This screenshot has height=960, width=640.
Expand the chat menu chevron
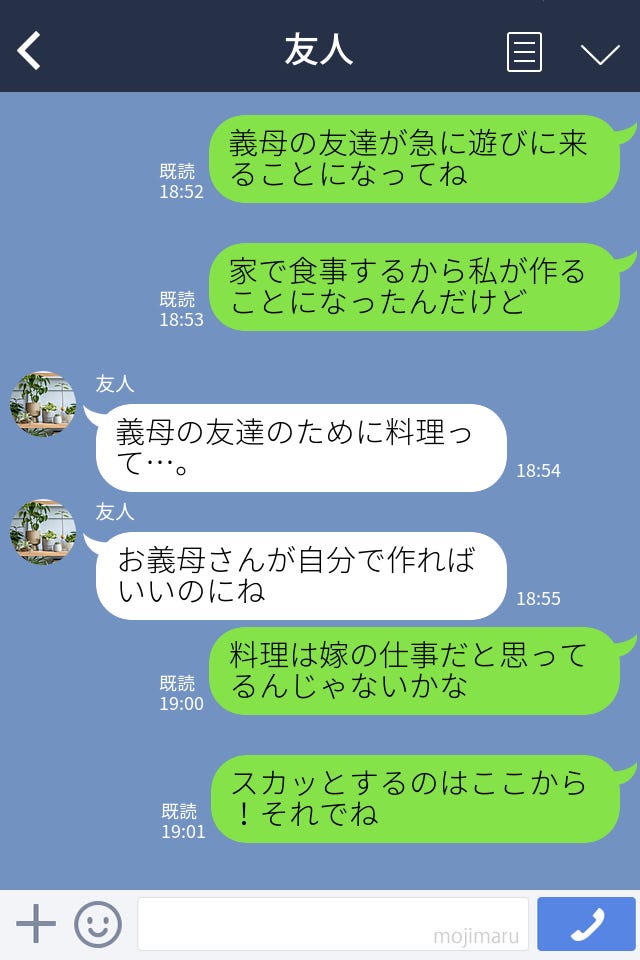click(x=600, y=53)
